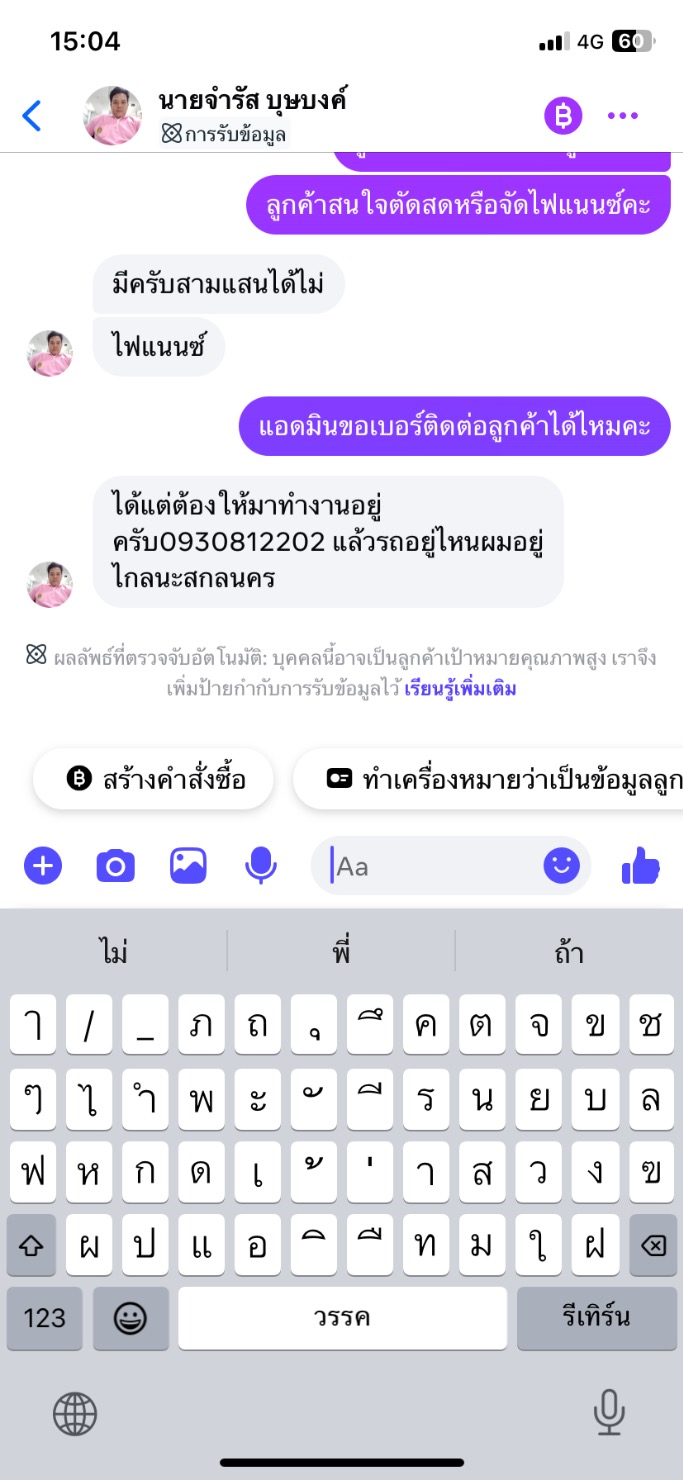Pick the keyboard suggestion ถ้า
Image resolution: width=683 pixels, height=1480 pixels.
click(x=568, y=952)
